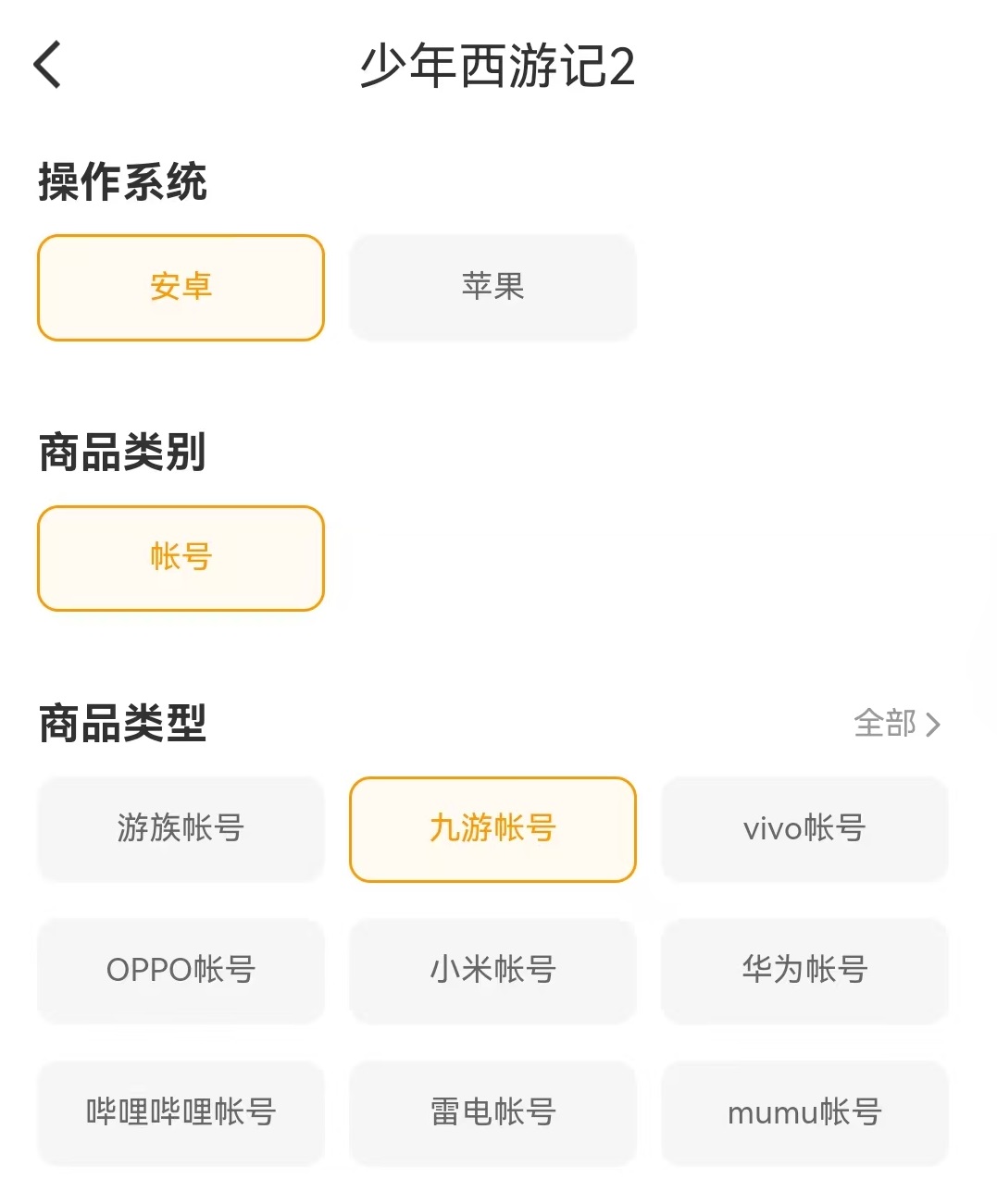Choose vivo帐号 type
Viewport: 997px width, 1204px height.
point(804,828)
